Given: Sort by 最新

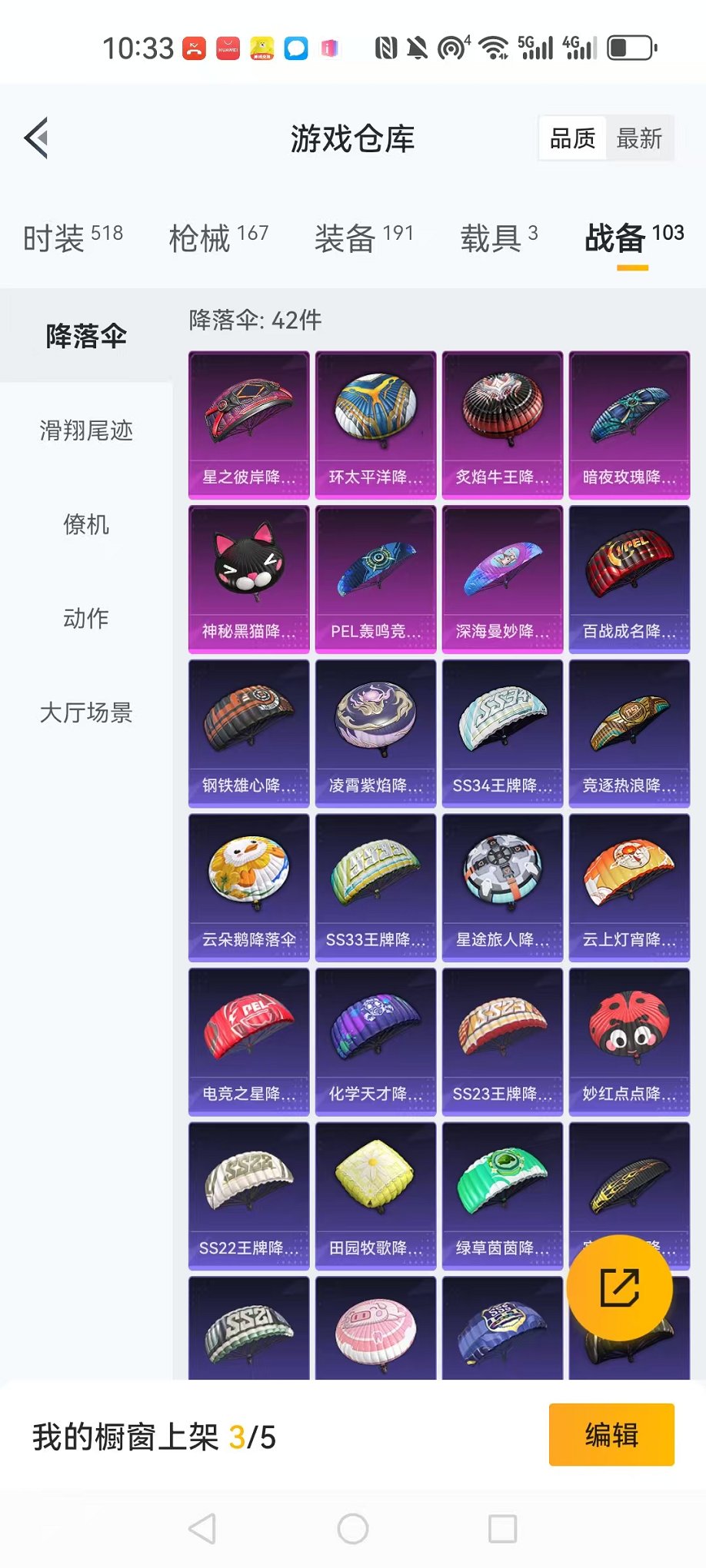Looking at the screenshot, I should 638,139.
